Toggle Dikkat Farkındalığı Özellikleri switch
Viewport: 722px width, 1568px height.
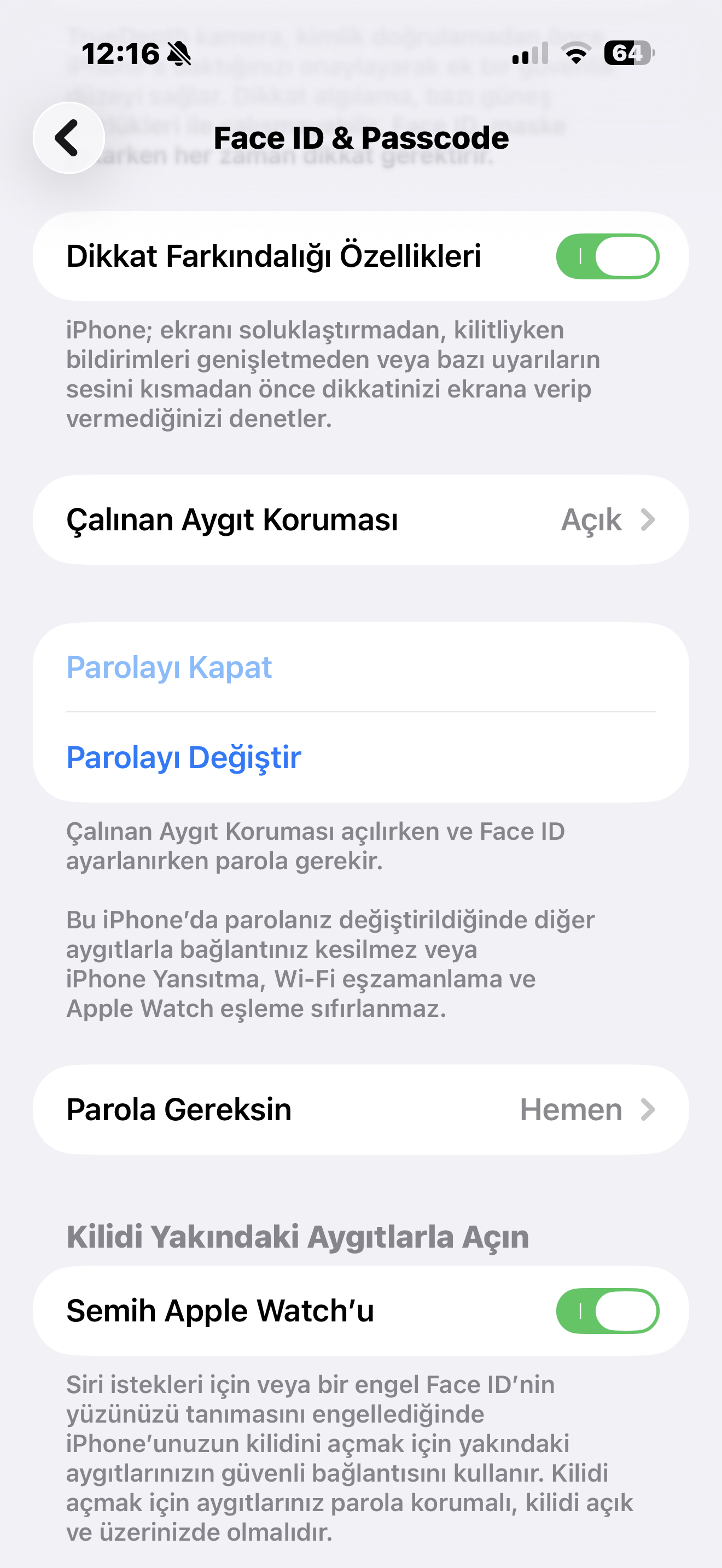(607, 256)
